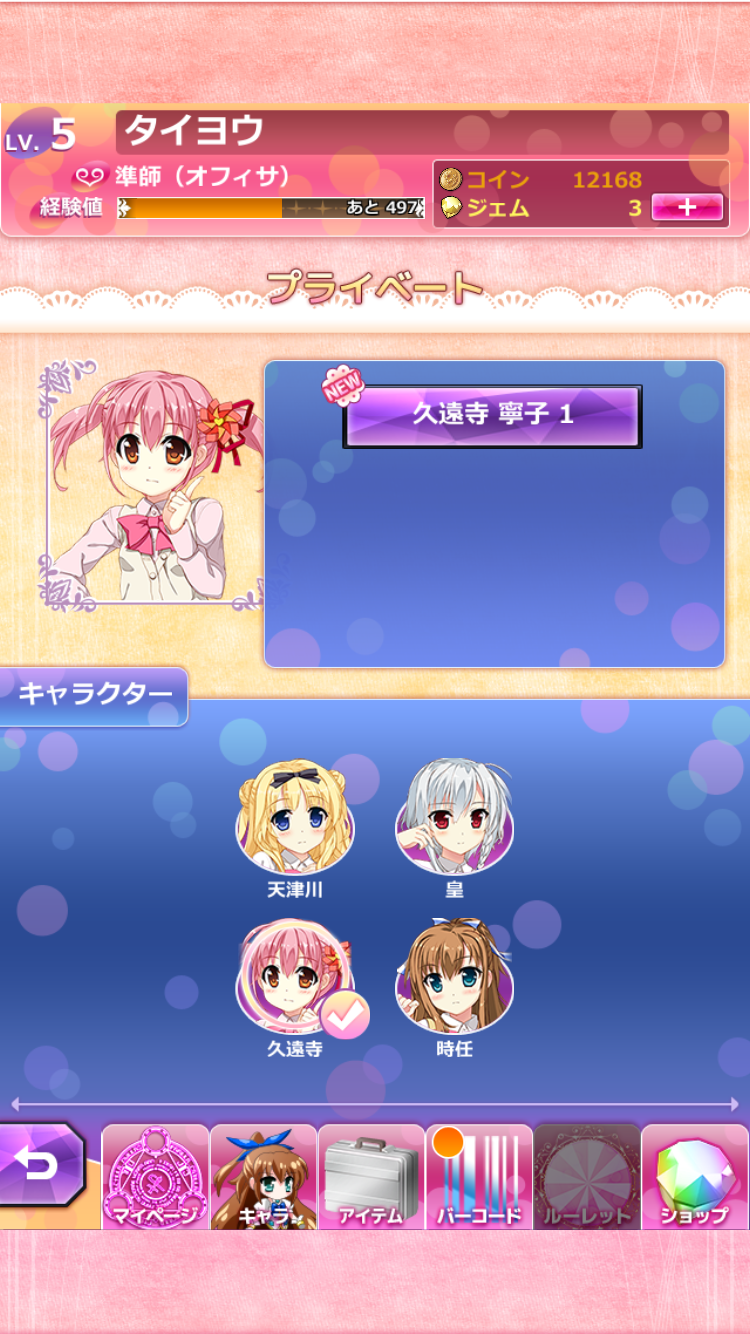
Task: Open the バーコード tab
Action: point(479,1177)
